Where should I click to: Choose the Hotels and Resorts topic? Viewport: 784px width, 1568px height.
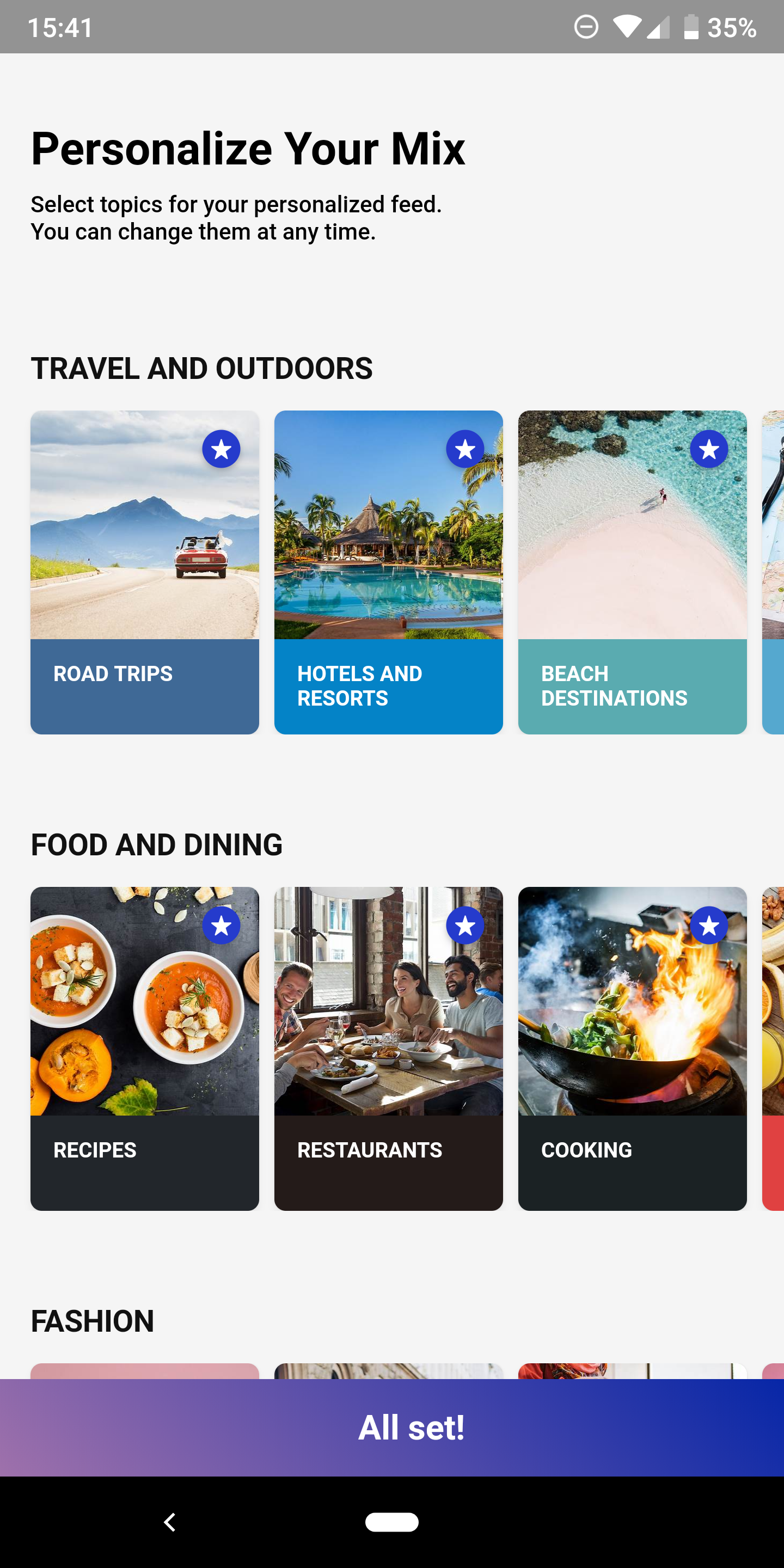pos(388,572)
